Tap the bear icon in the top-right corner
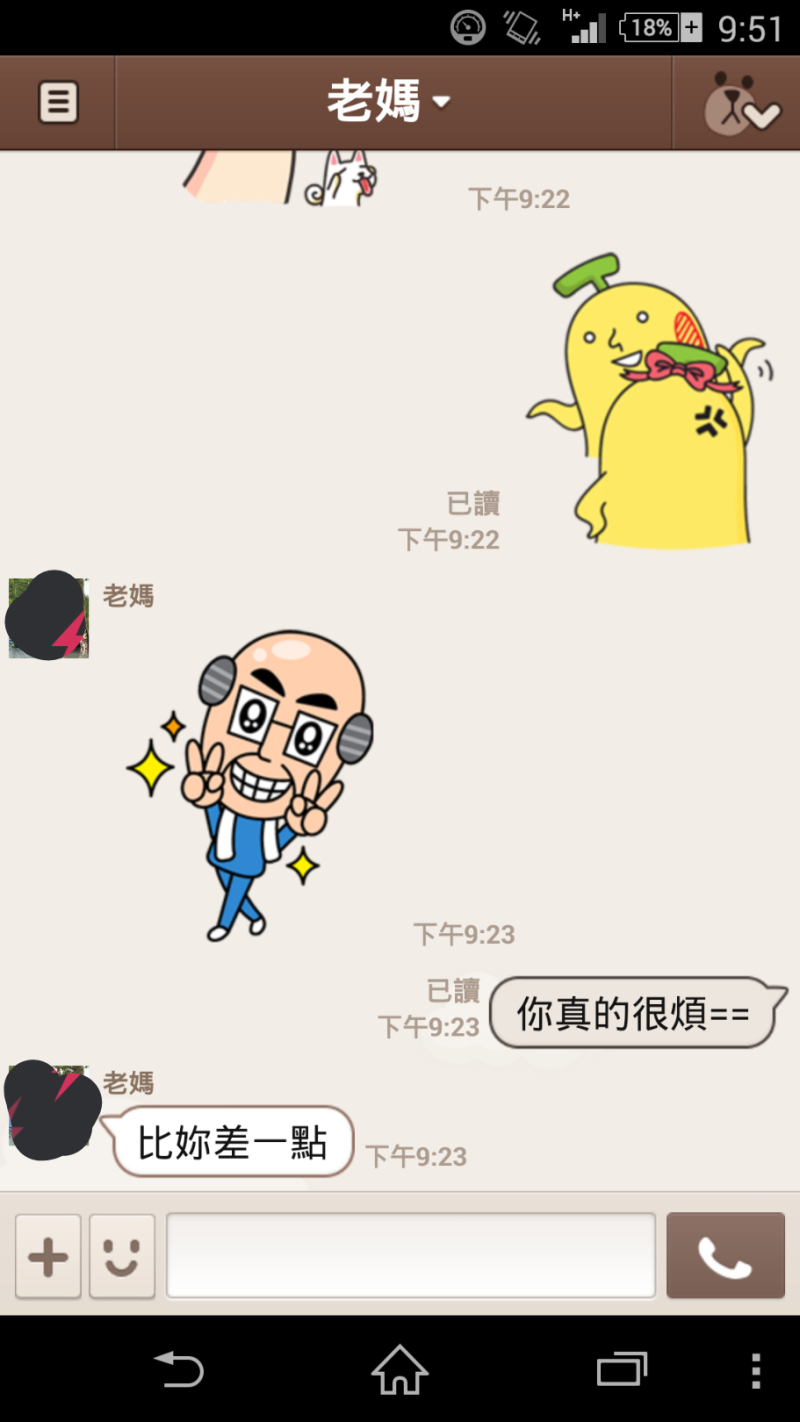The height and width of the screenshot is (1422, 800). (x=738, y=104)
